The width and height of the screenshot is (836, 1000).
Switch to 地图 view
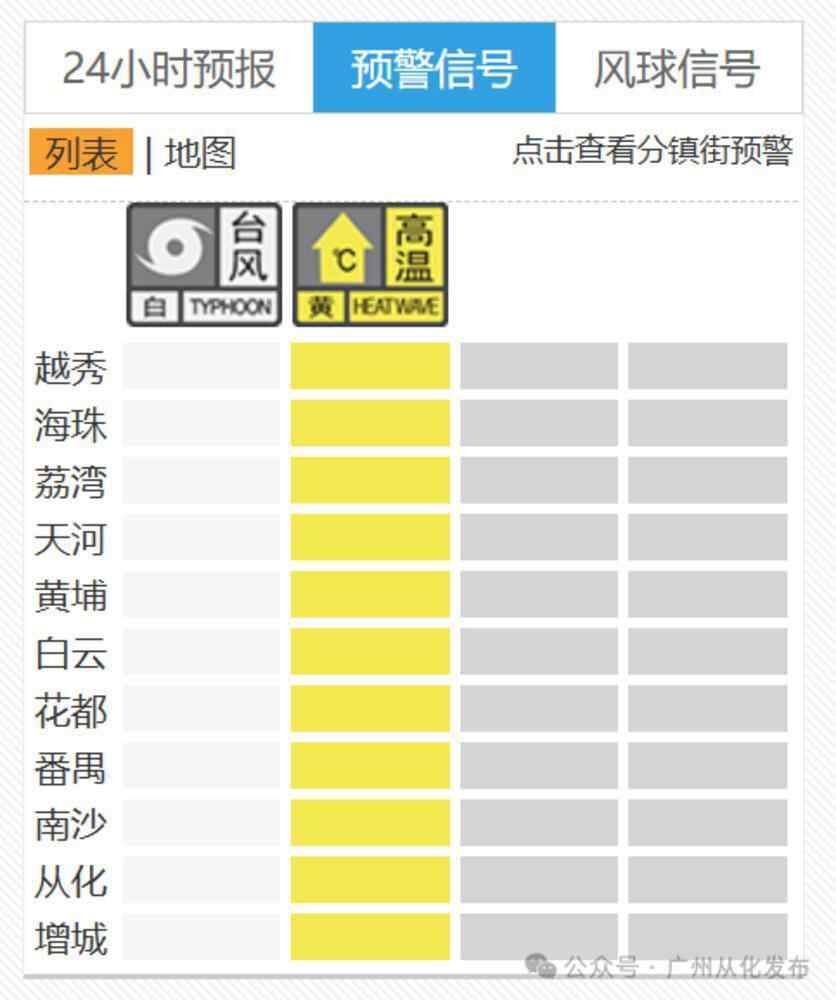[200, 154]
